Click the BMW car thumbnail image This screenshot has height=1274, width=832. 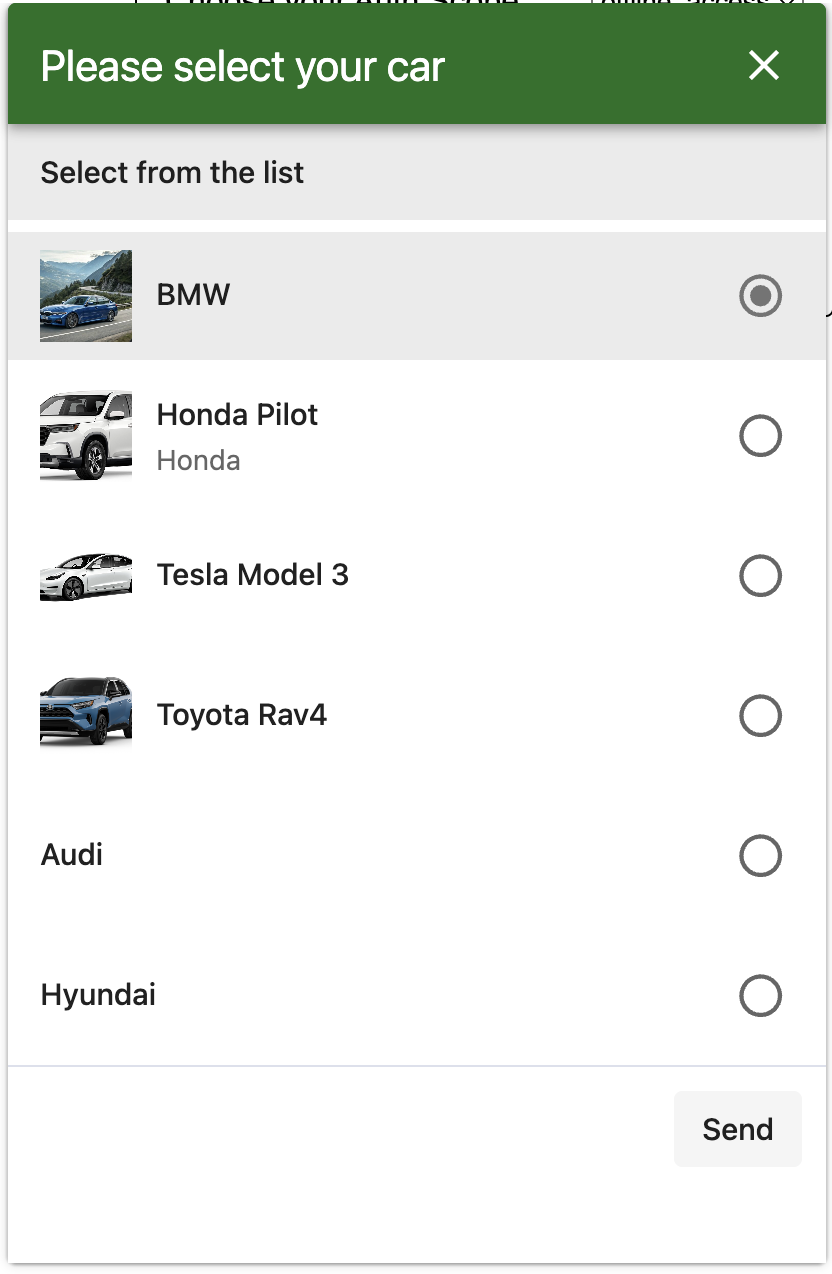coord(85,296)
